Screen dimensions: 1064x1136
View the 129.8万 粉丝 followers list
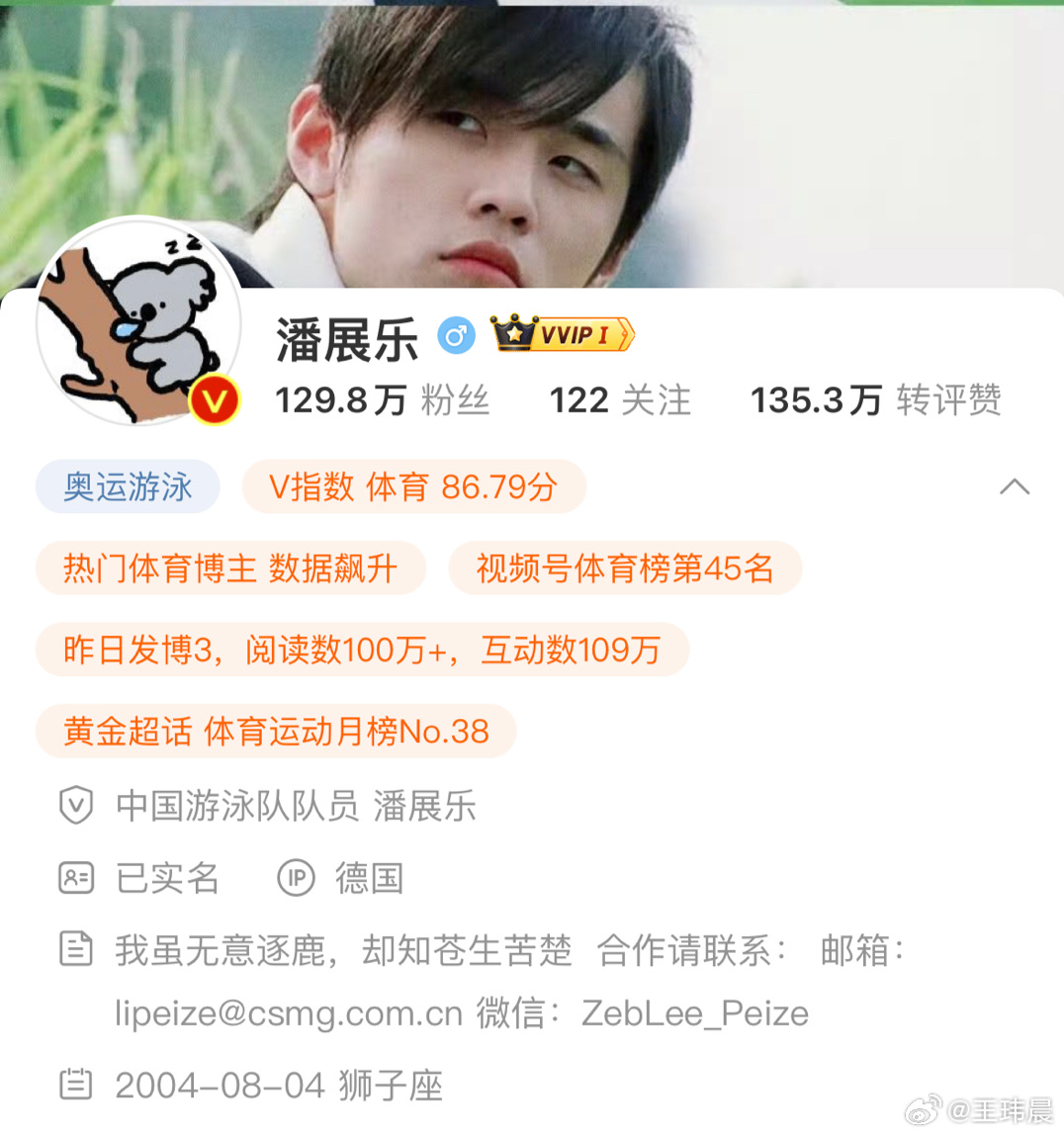coord(382,400)
